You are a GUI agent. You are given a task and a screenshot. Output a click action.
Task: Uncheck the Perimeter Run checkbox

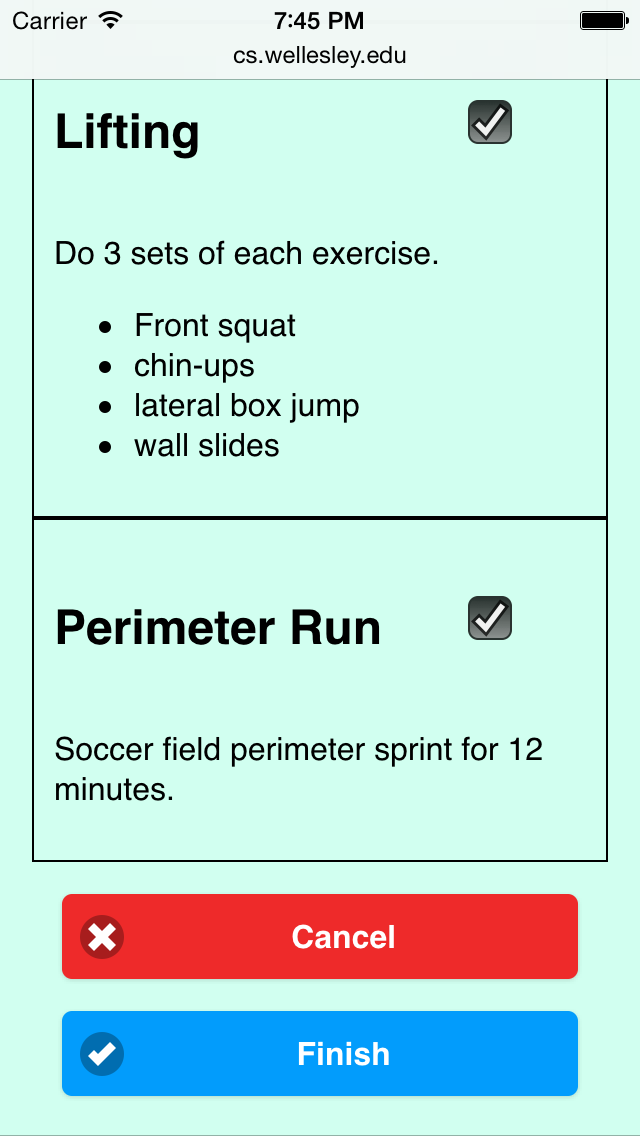[490, 618]
